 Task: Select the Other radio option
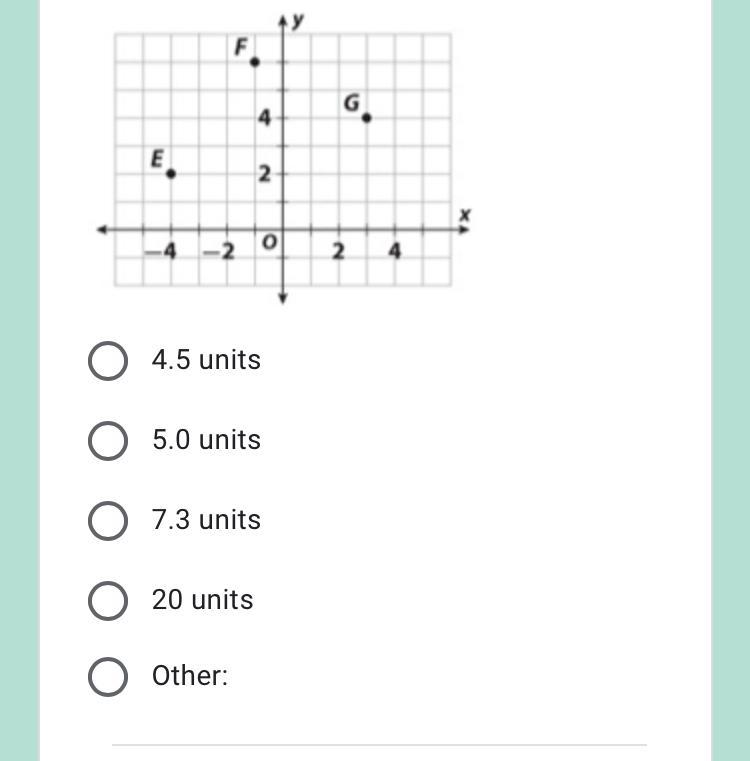[x=108, y=677]
